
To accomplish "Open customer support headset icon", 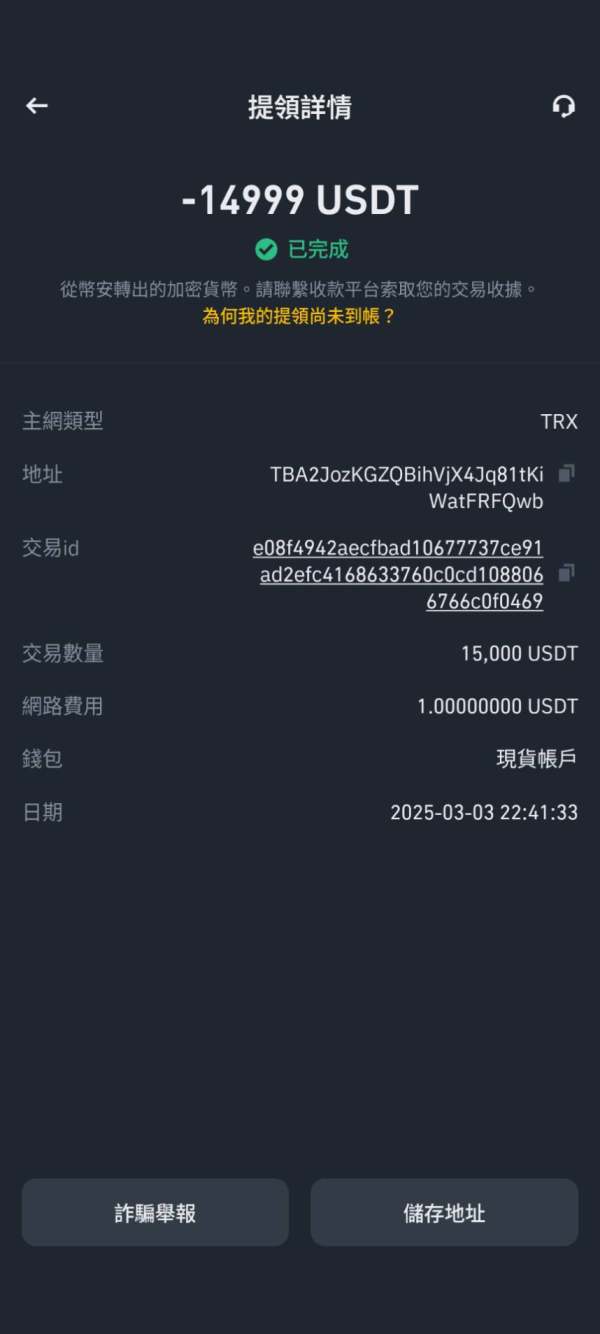I will pos(564,106).
